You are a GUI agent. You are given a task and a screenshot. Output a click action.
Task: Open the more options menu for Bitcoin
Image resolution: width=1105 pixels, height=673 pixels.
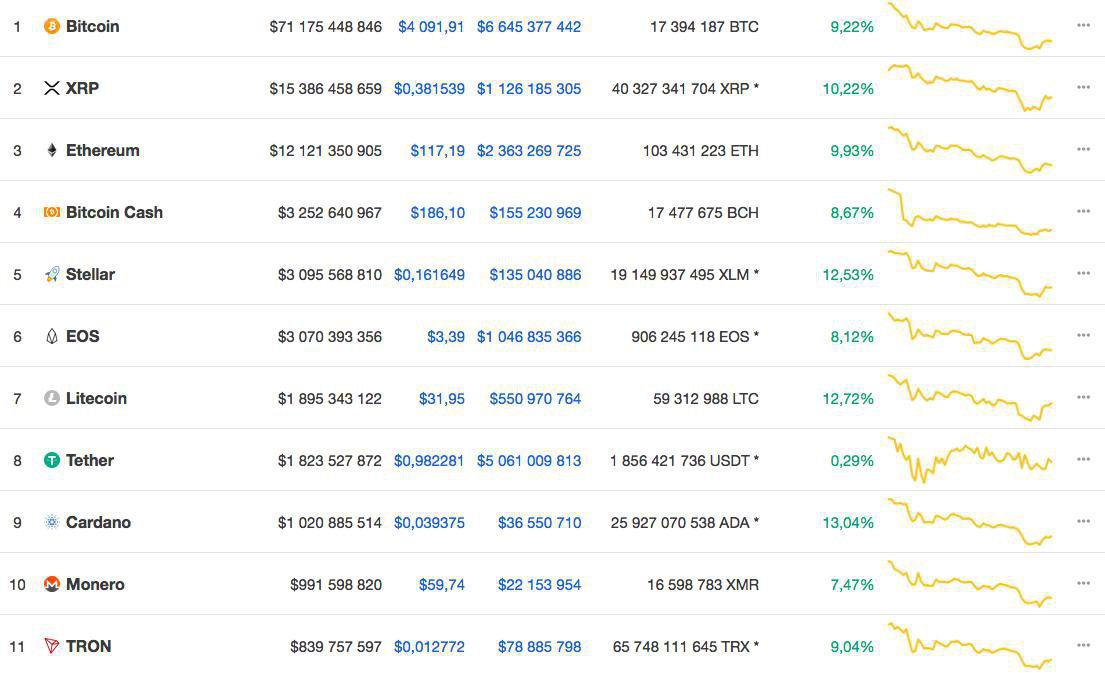point(1083,26)
